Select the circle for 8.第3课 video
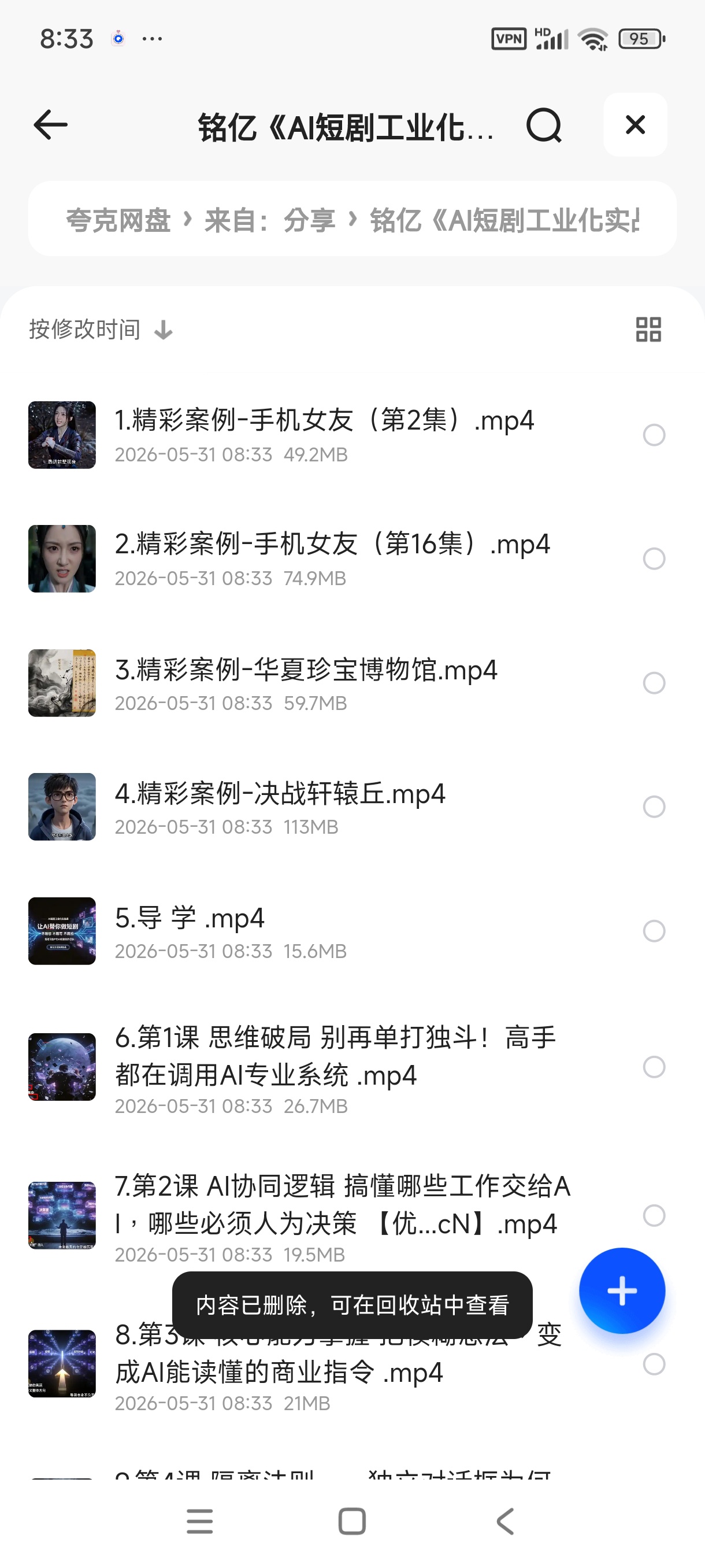The width and height of the screenshot is (705, 1568). tap(654, 1364)
